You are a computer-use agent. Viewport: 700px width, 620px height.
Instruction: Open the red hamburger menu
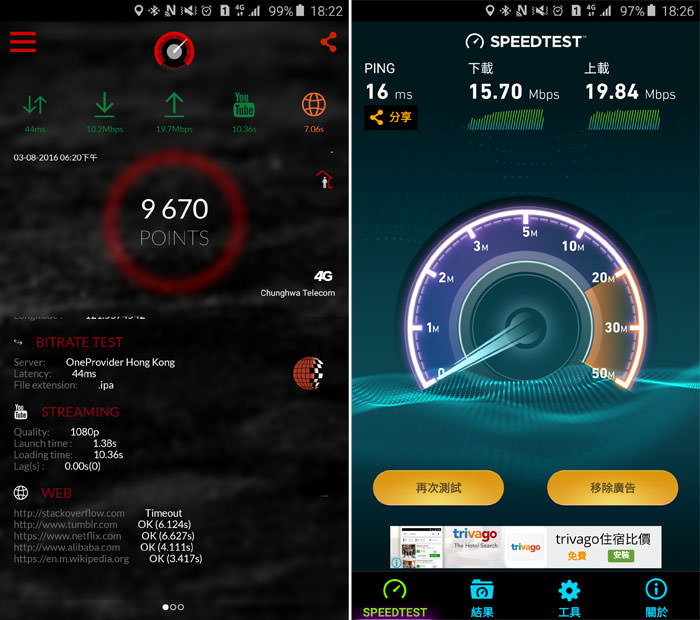click(x=23, y=42)
